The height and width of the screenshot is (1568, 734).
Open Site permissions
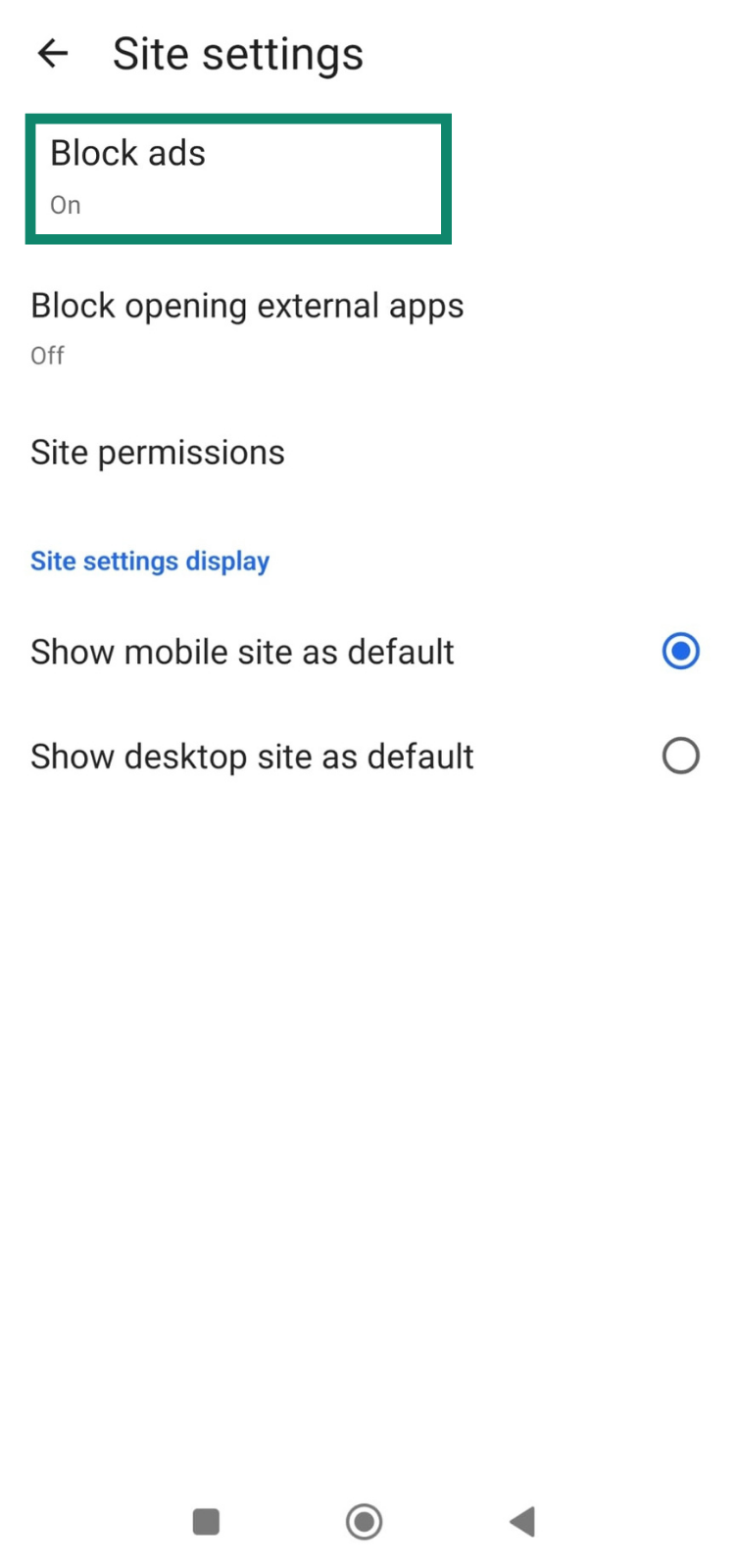coord(158,452)
